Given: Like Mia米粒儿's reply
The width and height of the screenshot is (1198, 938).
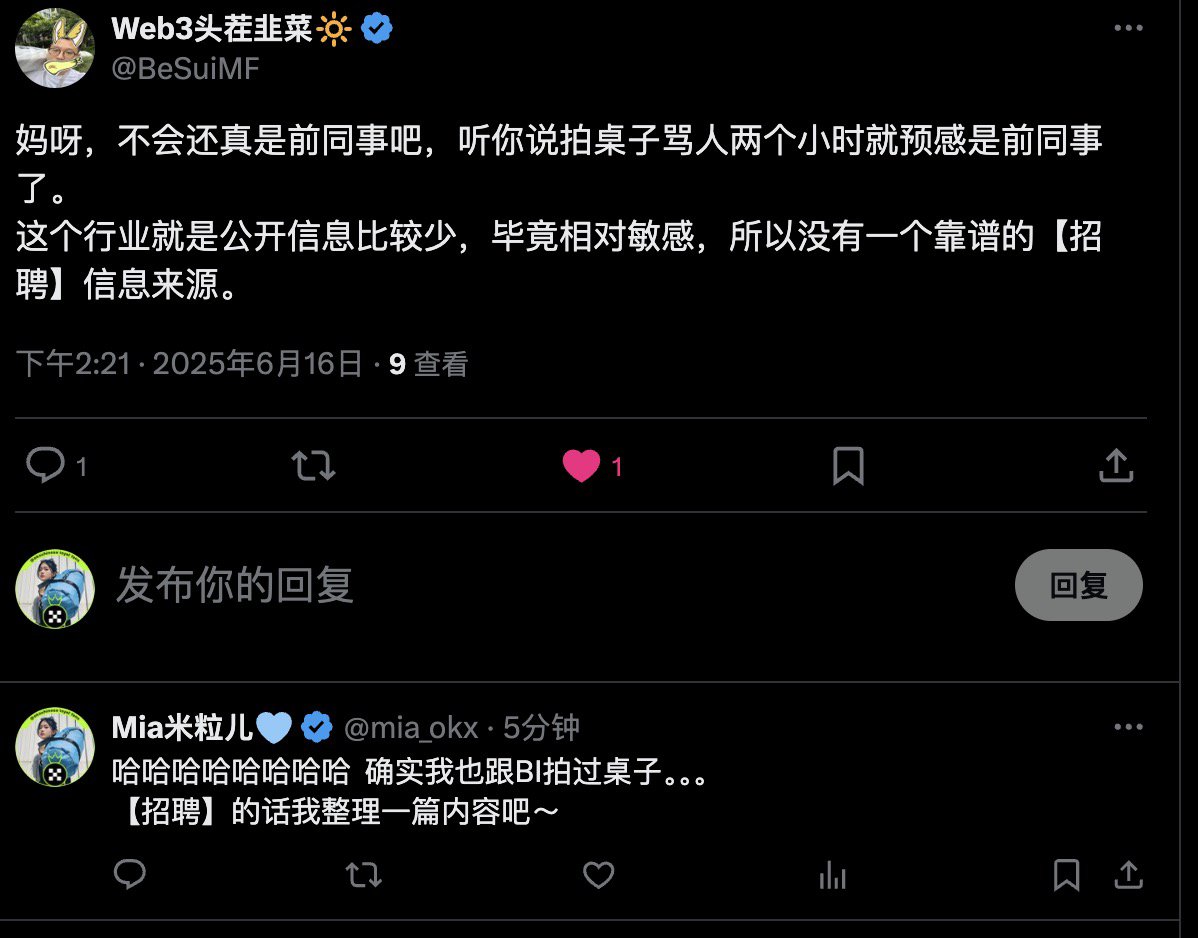Looking at the screenshot, I should pyautogui.click(x=598, y=876).
